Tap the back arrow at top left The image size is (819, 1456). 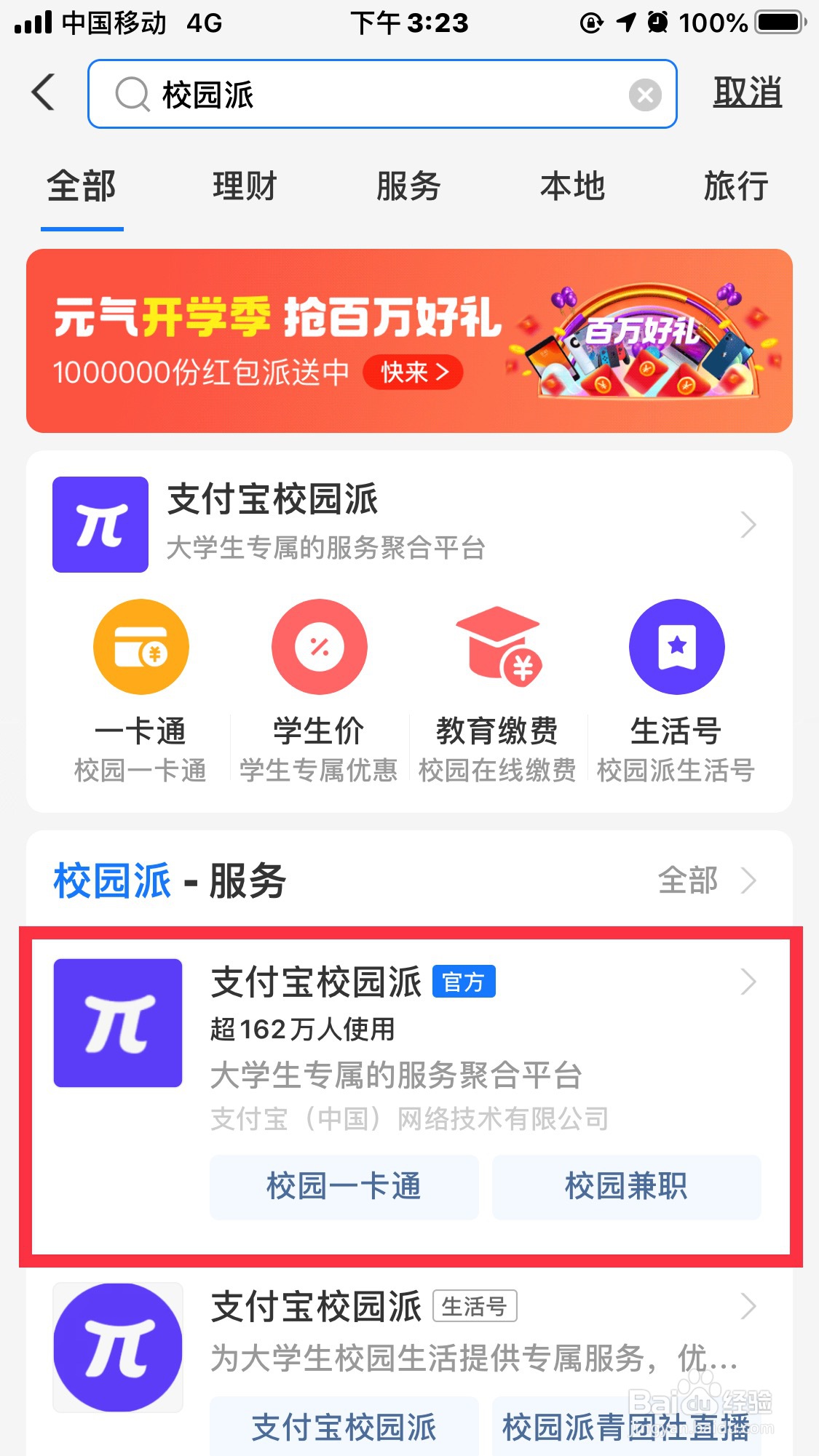tap(41, 93)
